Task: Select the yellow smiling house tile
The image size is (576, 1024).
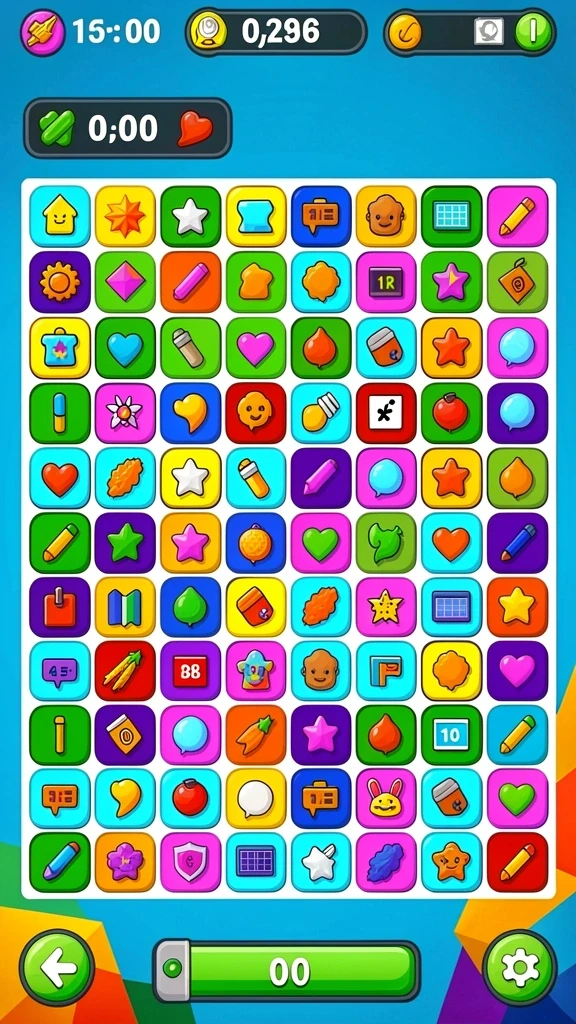Action: 60,216
